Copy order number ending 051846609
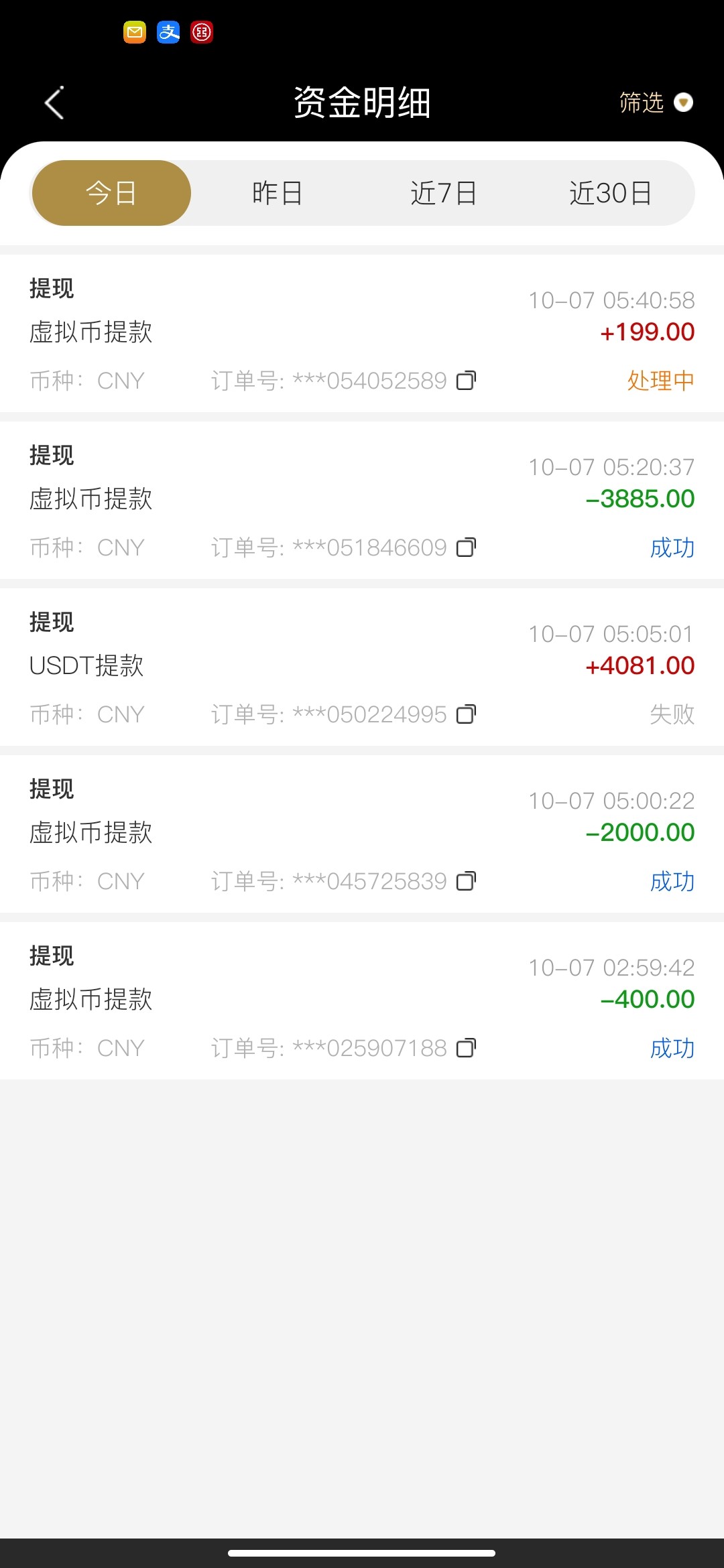 (466, 547)
